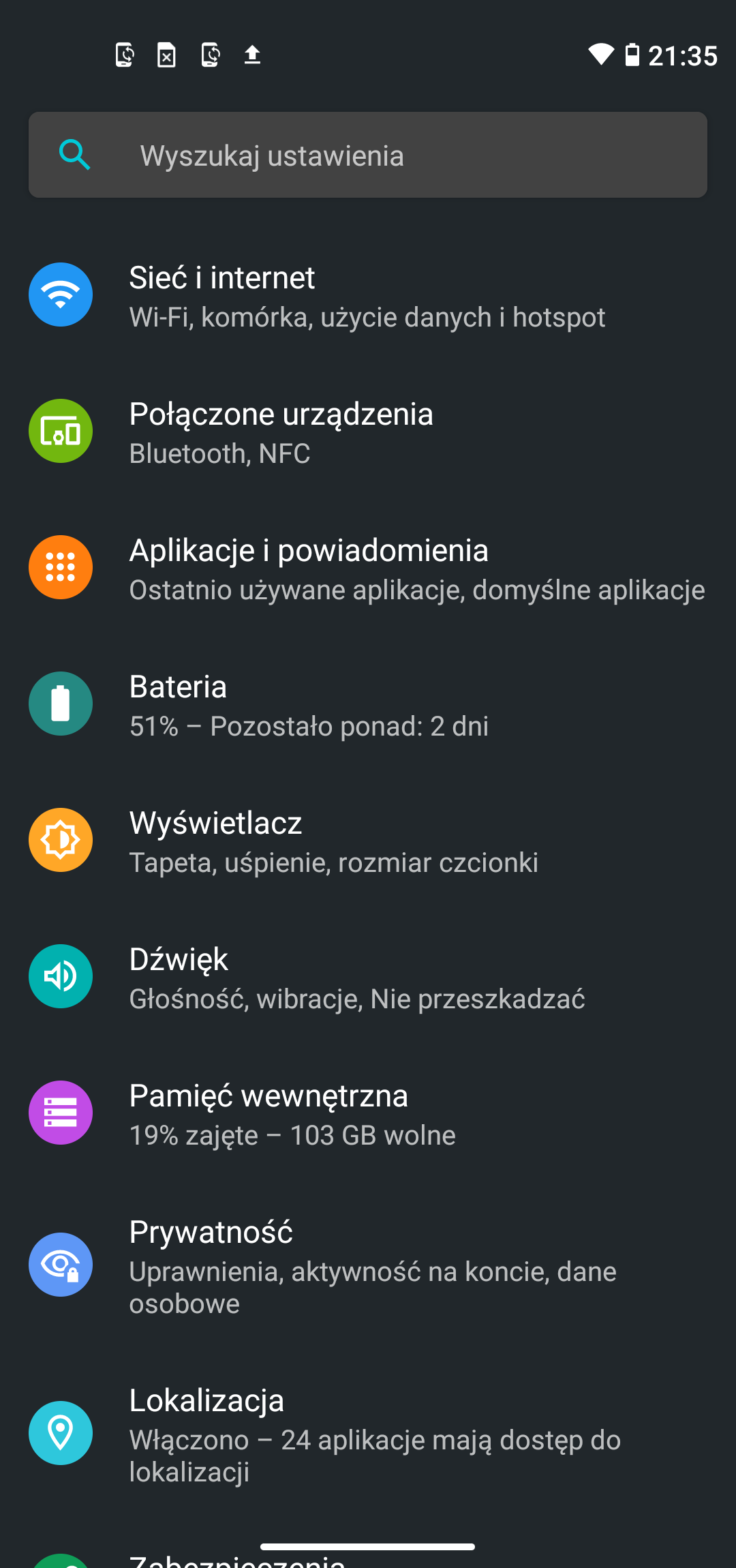The image size is (736, 1568).
Task: Tap the Wyszukaj ustawienia search field
Action: pos(368,155)
